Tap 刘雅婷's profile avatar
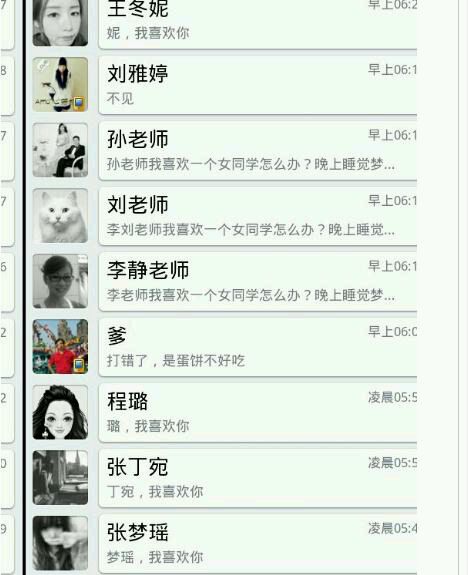 [x=60, y=84]
